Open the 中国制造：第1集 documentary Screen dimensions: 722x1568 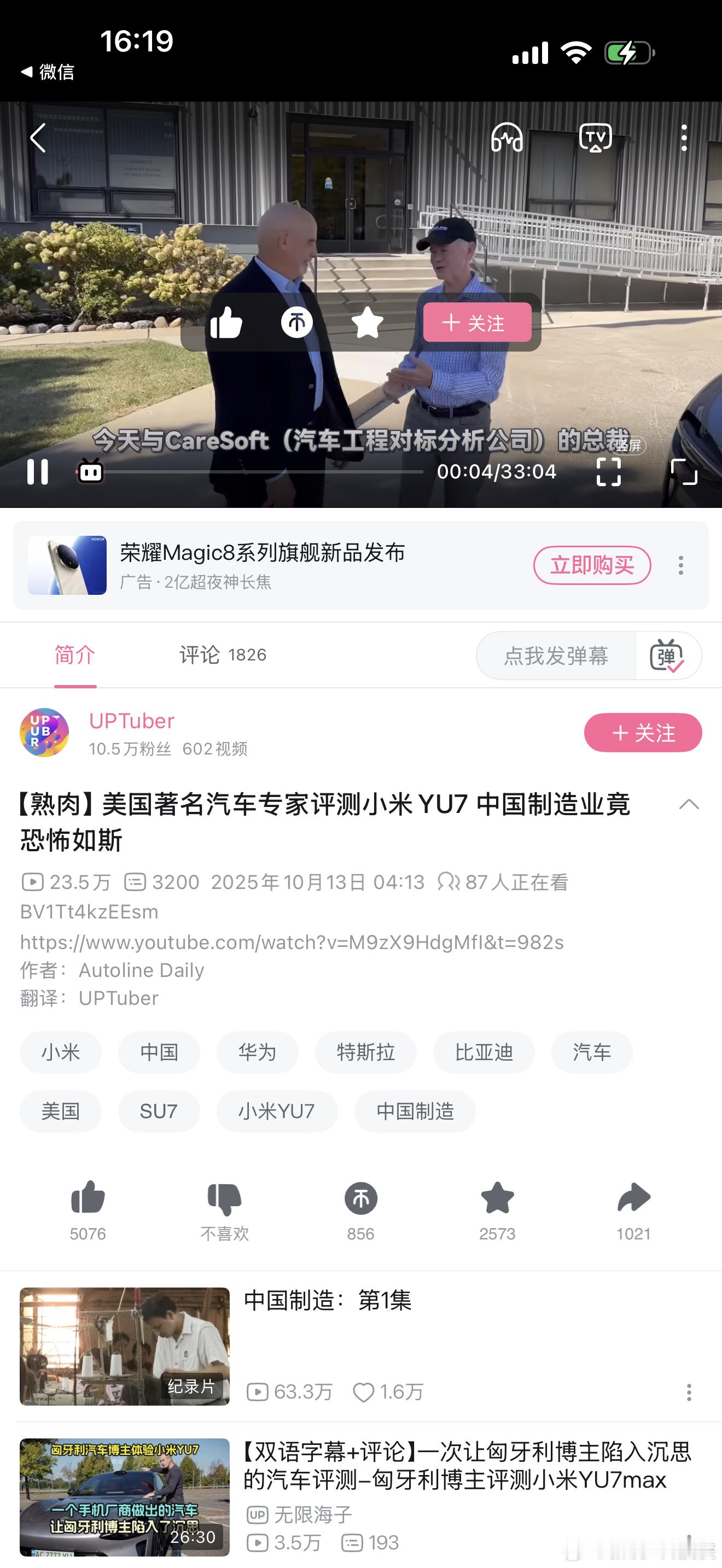328,1300
